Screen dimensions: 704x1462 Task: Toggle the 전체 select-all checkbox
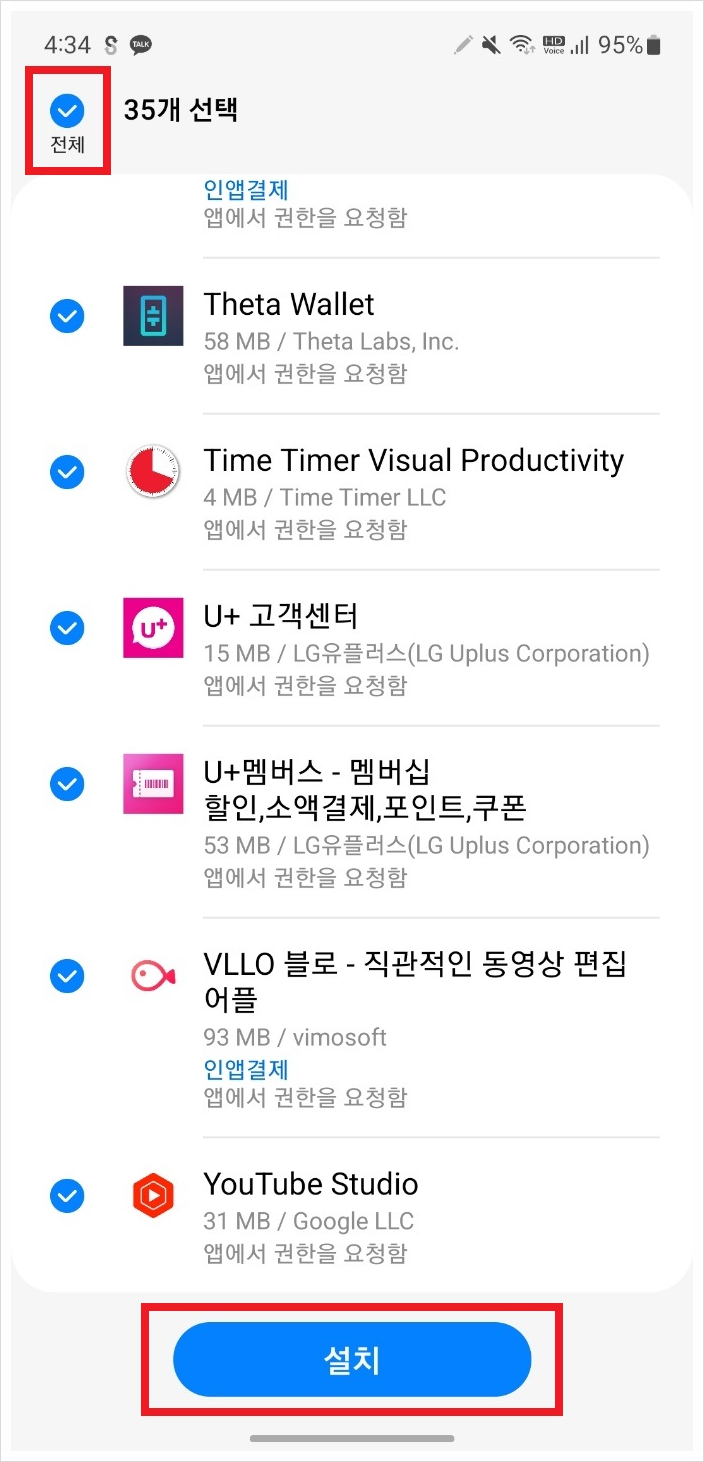click(x=68, y=110)
